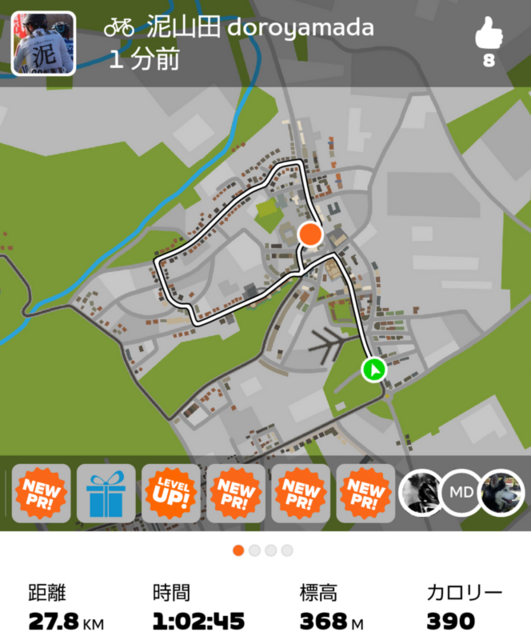View the Level Up achievement badge
Viewport: 531px width, 640px height.
pyautogui.click(x=171, y=493)
